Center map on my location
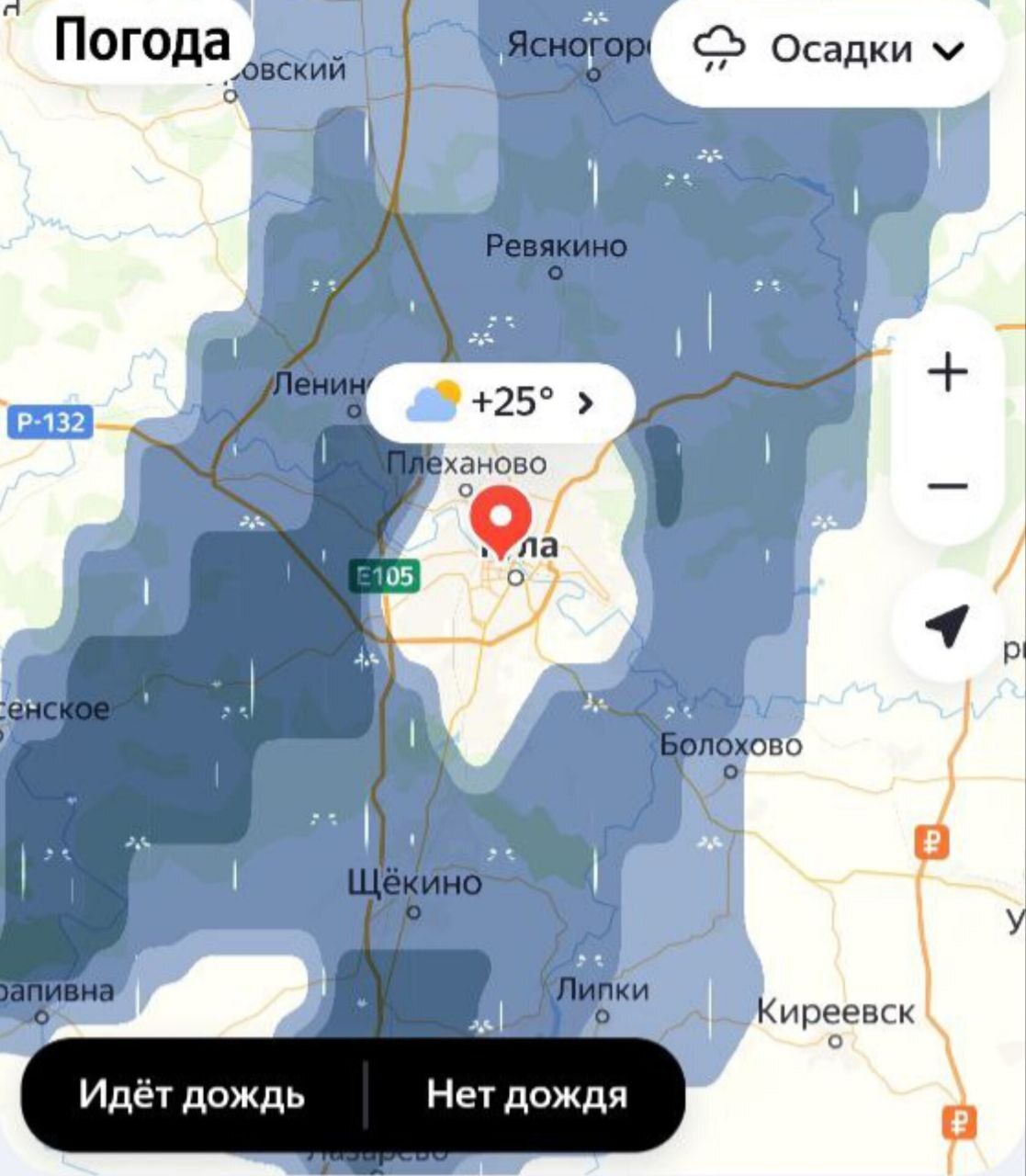 (x=947, y=625)
